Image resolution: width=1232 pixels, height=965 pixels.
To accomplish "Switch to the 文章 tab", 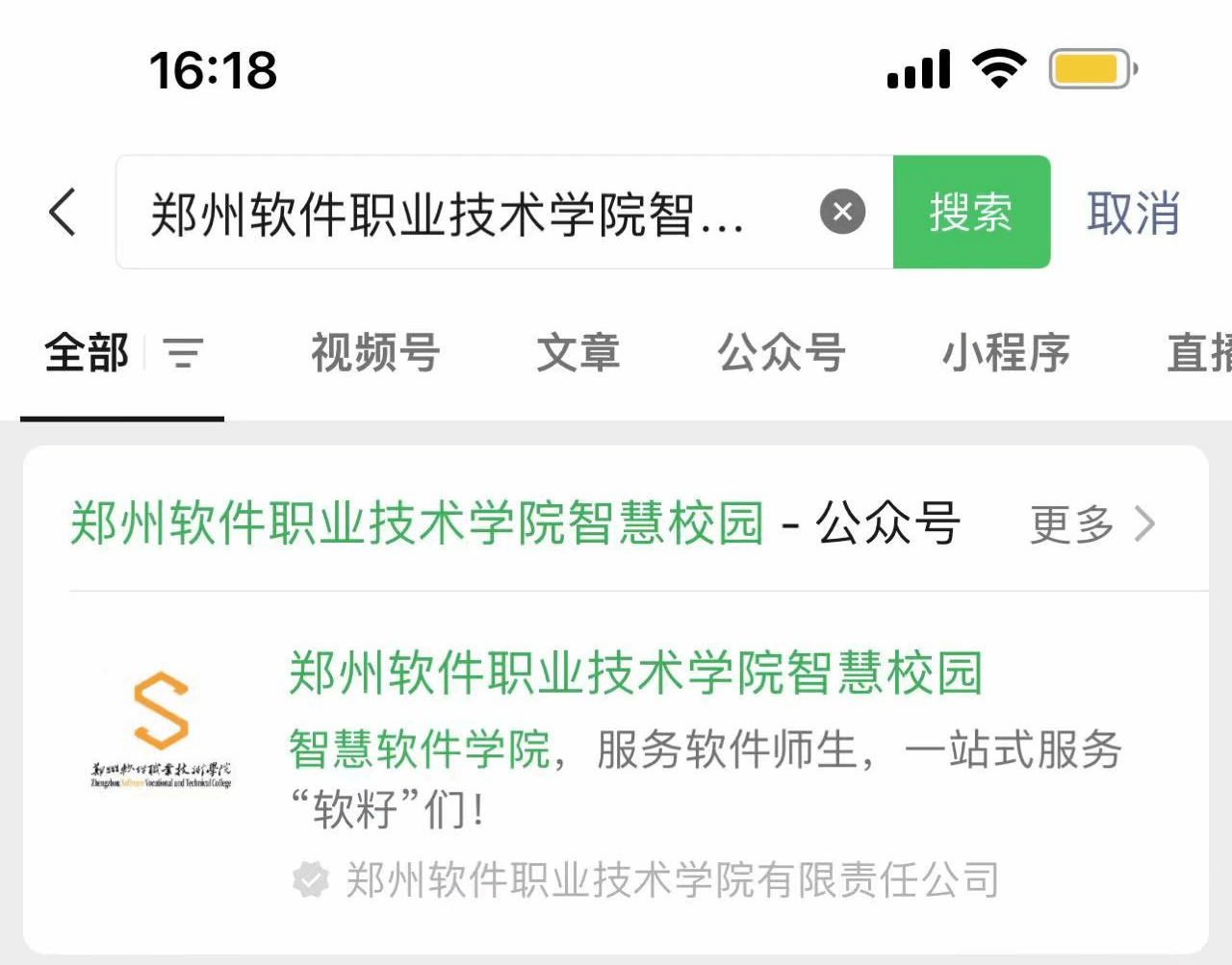I will (x=577, y=352).
